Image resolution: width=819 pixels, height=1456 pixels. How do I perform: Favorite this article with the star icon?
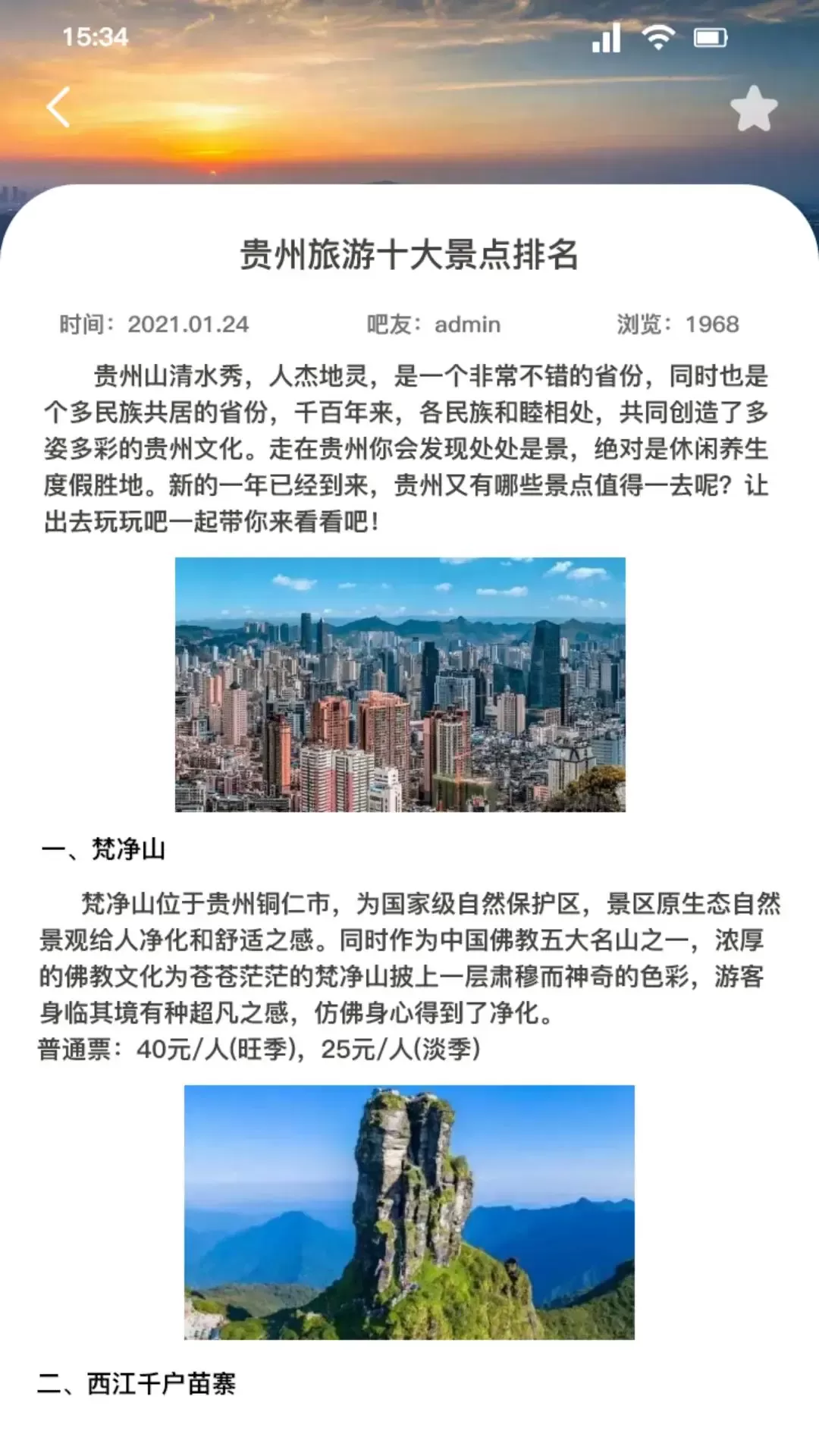754,108
